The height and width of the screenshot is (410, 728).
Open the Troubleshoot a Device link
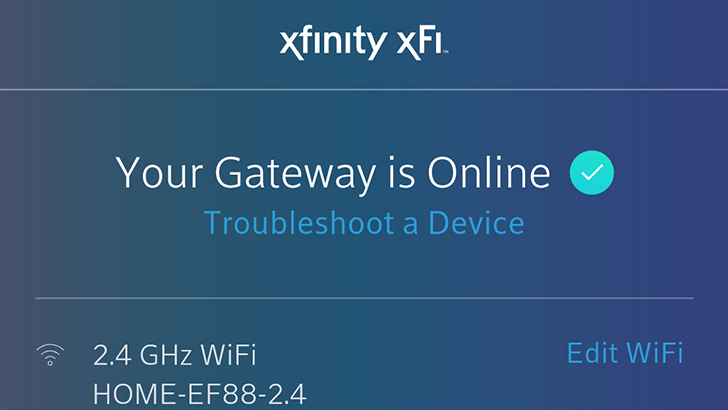click(364, 222)
